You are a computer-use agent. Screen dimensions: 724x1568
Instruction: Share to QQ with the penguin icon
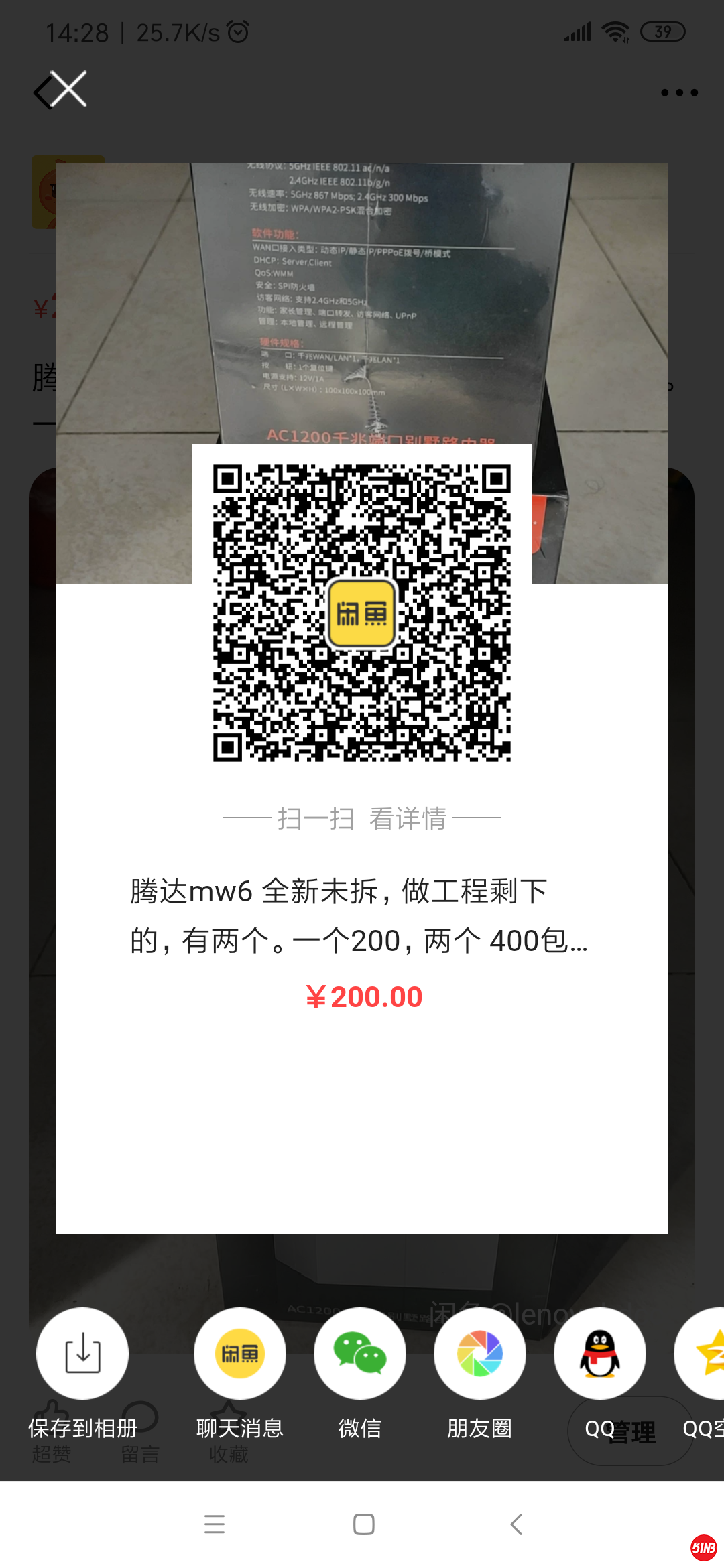(x=599, y=1353)
